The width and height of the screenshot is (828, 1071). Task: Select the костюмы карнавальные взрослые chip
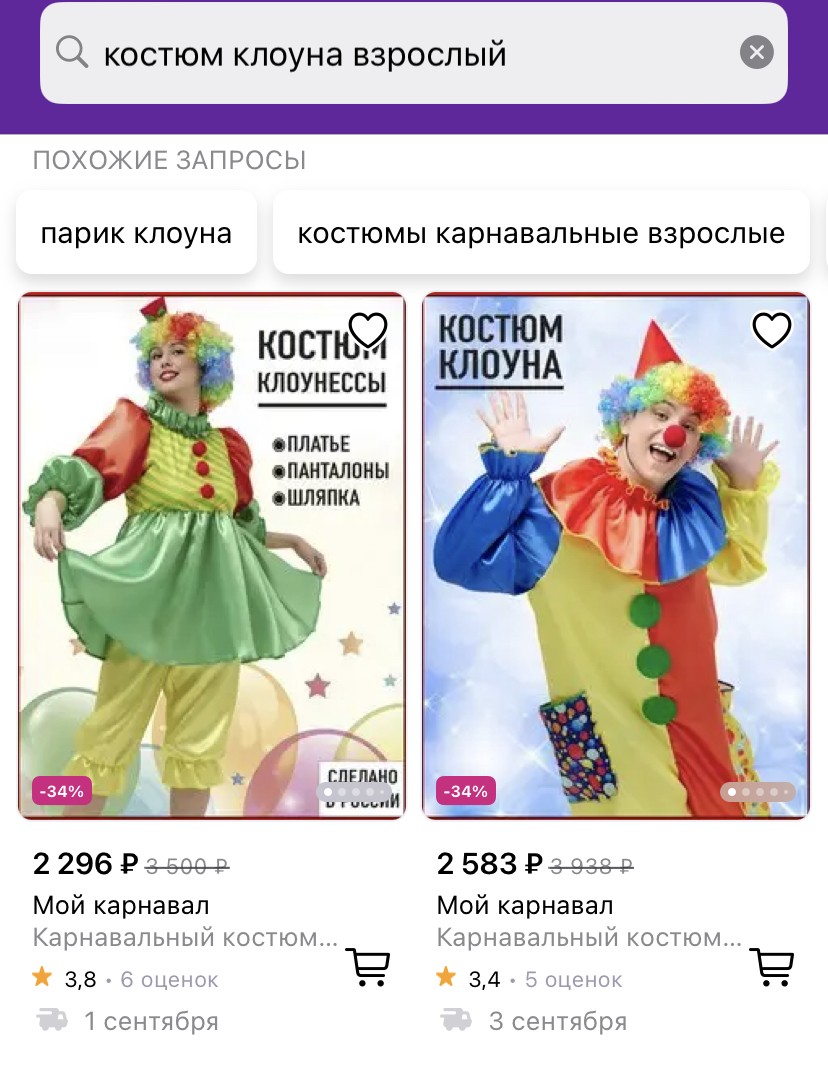pos(541,234)
